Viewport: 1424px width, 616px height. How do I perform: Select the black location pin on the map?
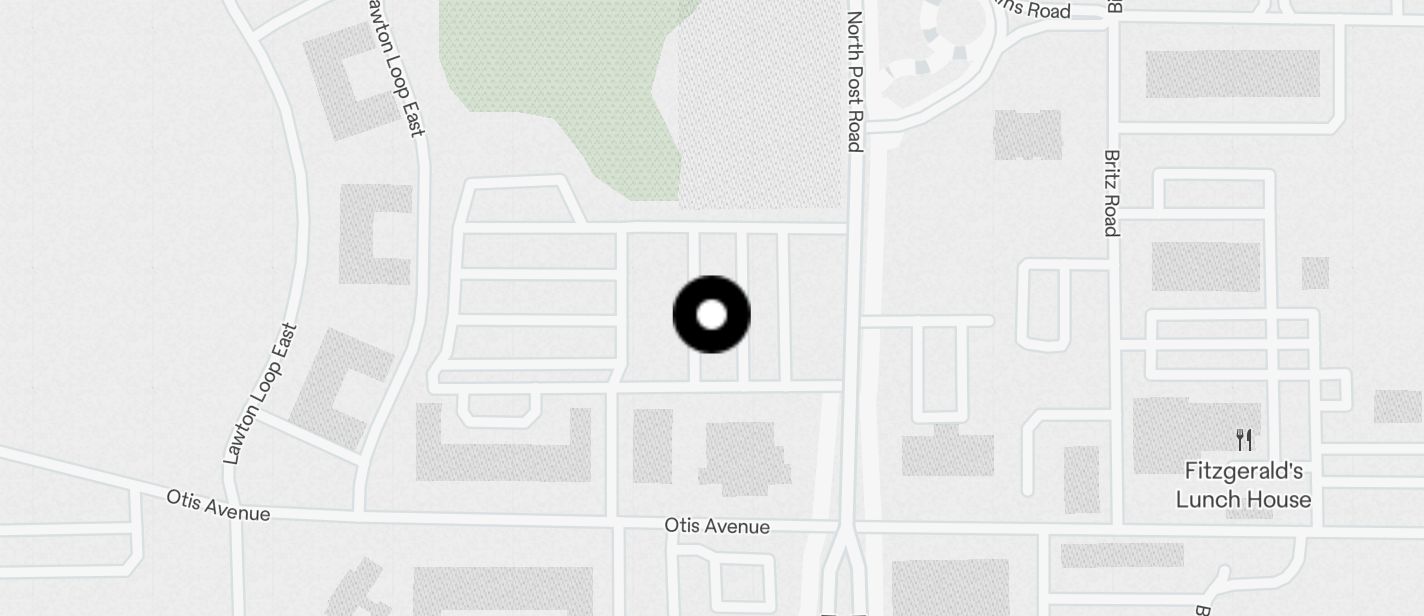(711, 315)
